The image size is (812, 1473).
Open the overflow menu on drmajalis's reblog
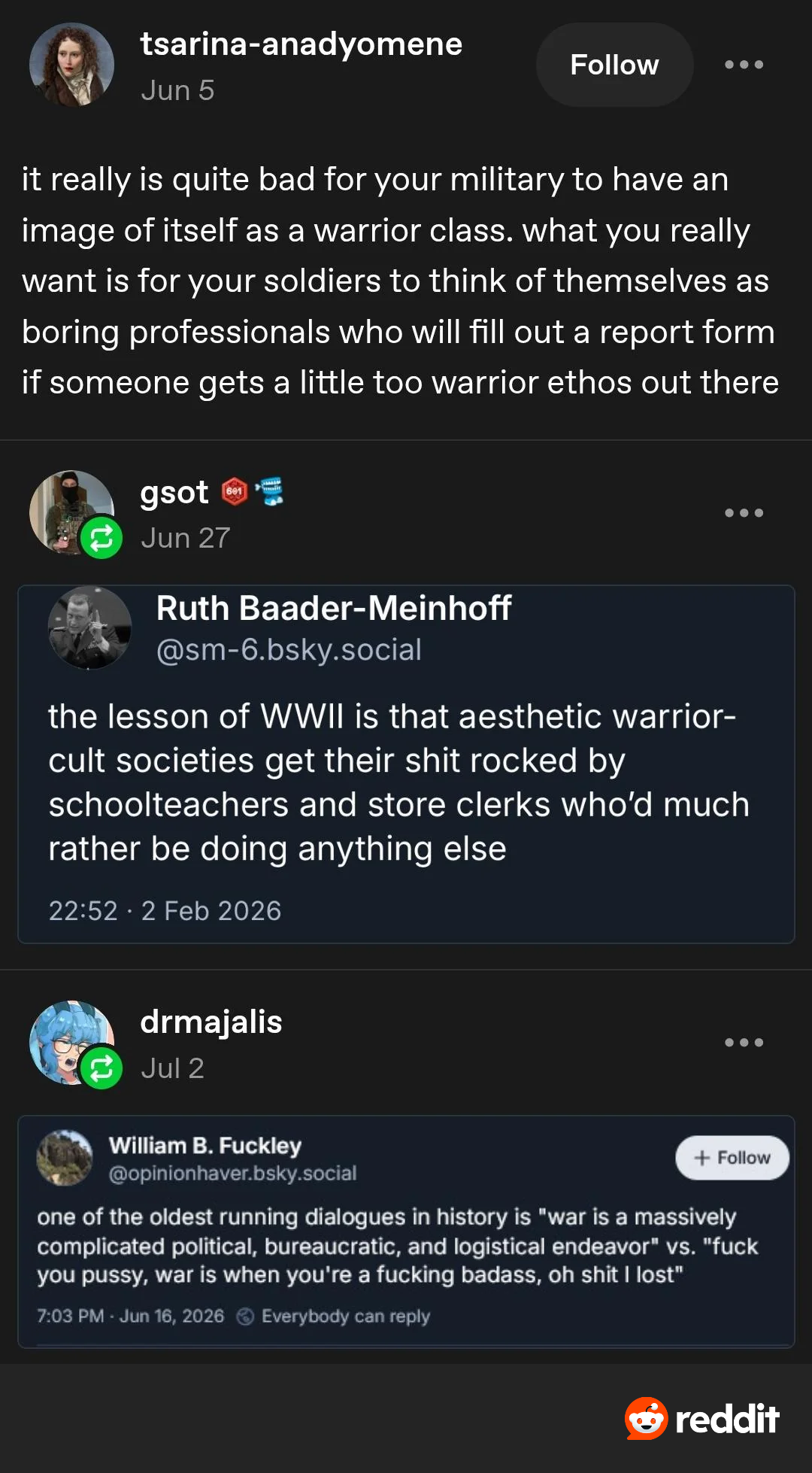click(x=744, y=1043)
